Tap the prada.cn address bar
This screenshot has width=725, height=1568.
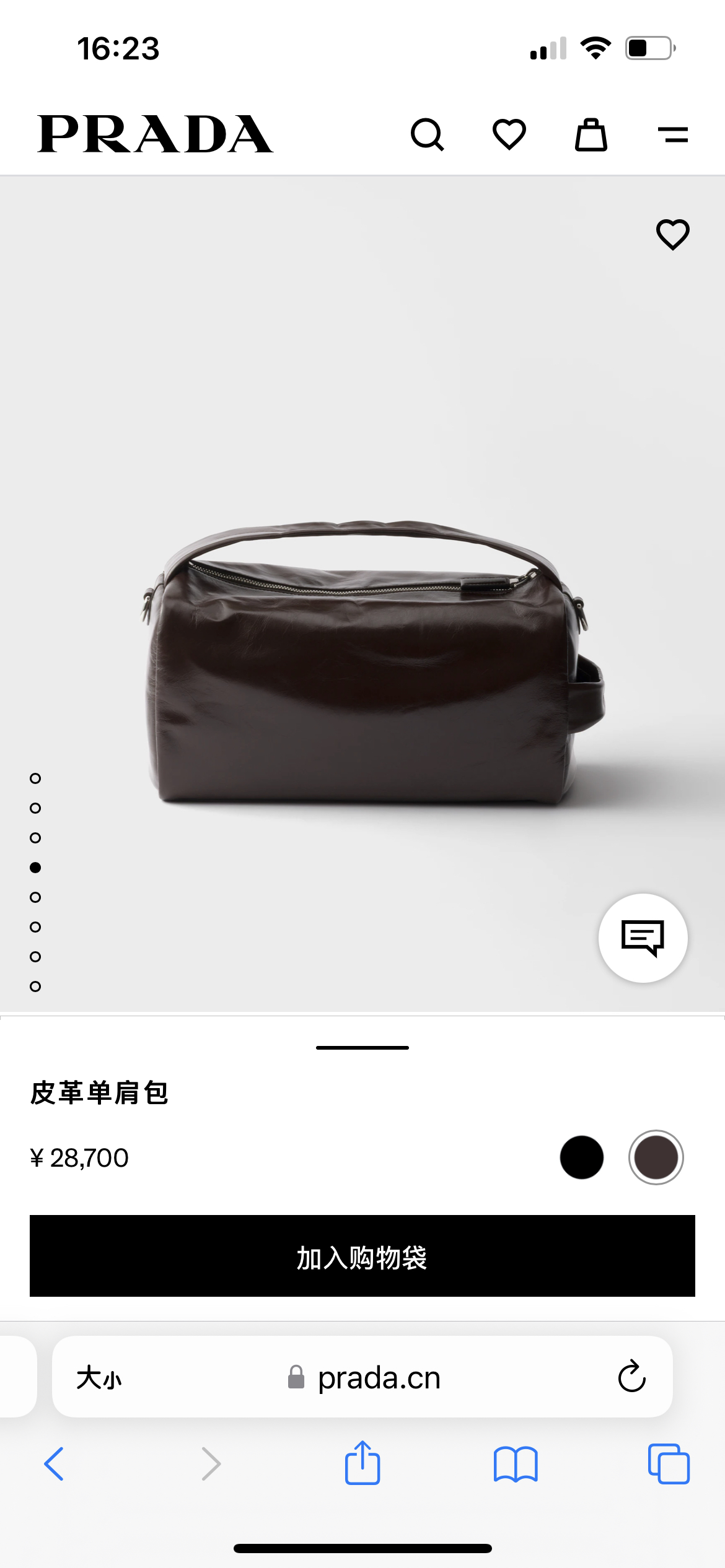[378, 1378]
